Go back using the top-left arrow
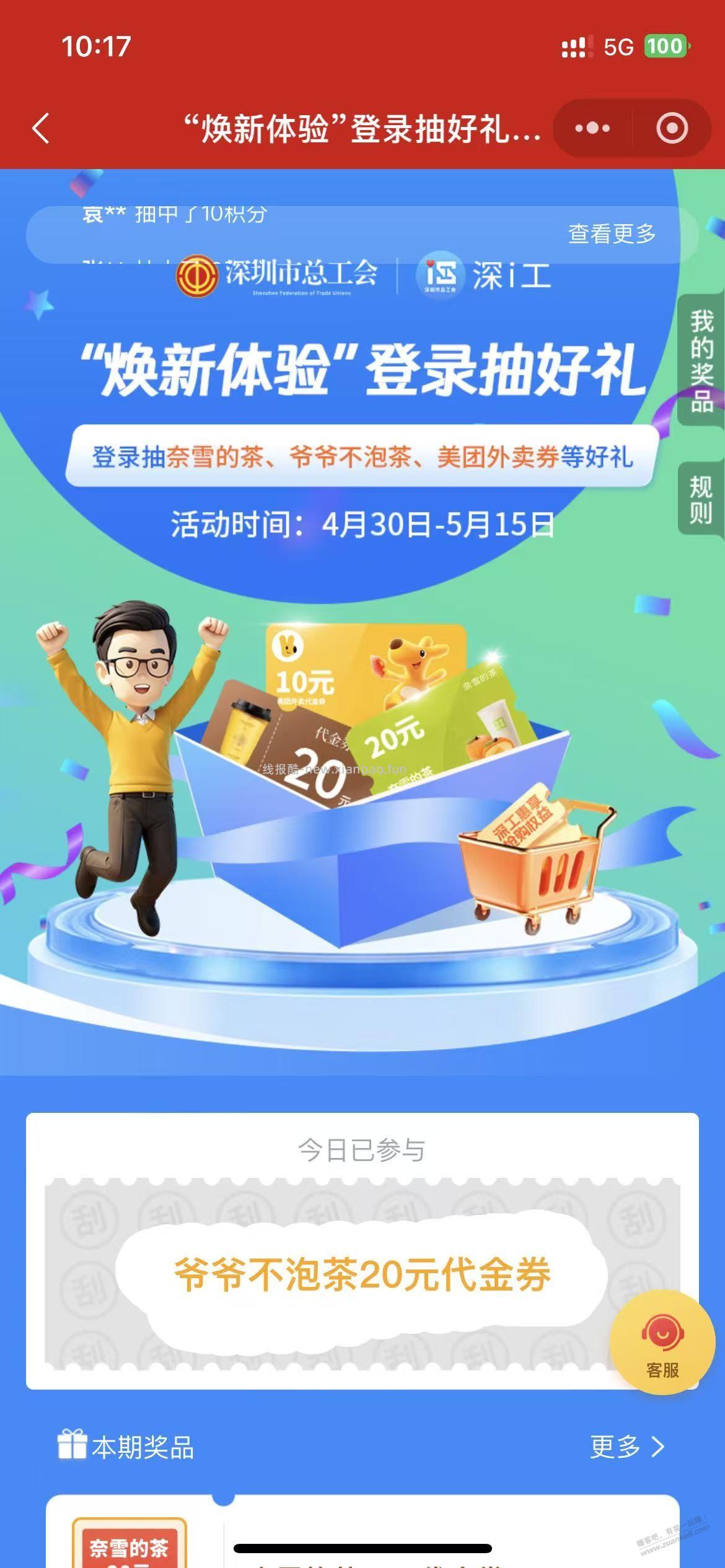The height and width of the screenshot is (1568, 725). 41,129
